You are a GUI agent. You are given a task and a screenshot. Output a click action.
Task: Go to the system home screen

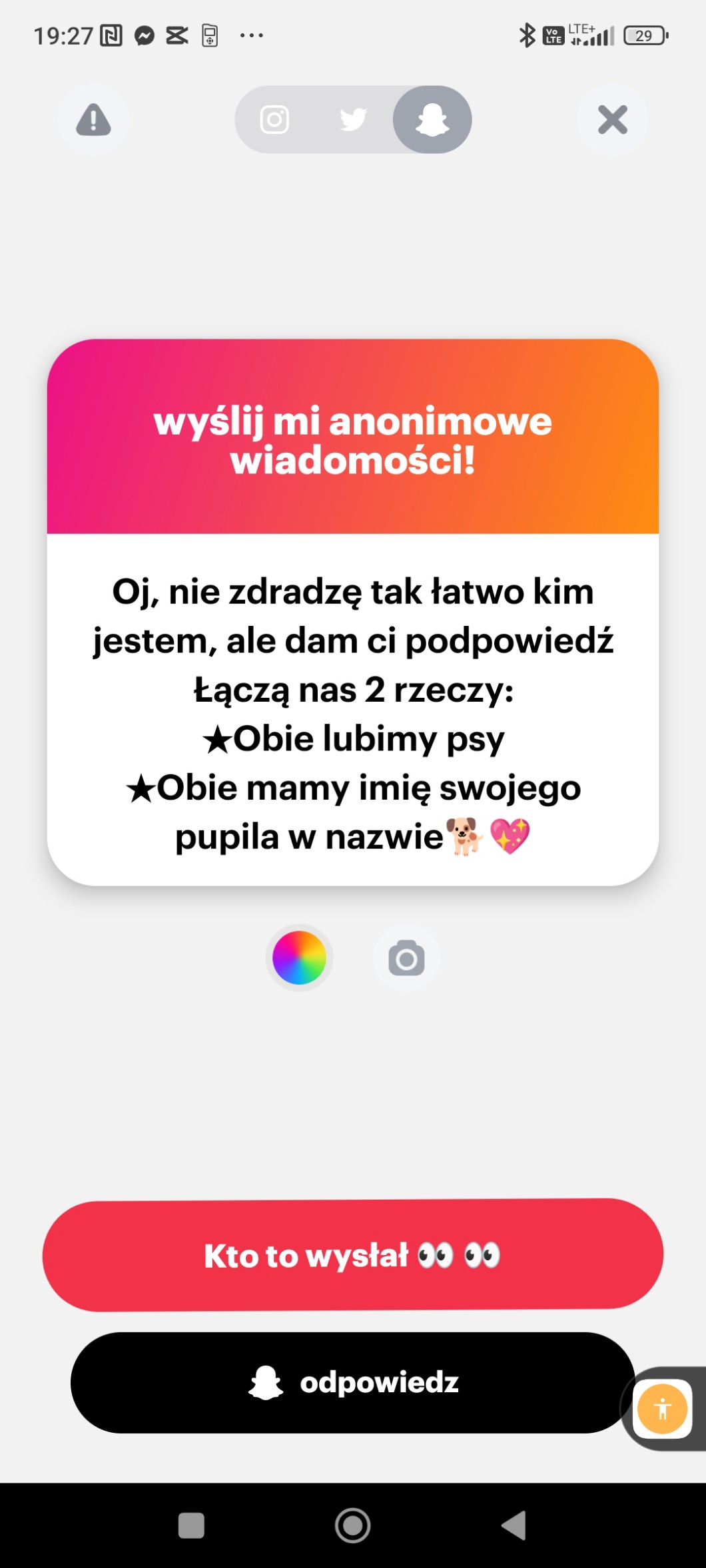(x=352, y=1525)
